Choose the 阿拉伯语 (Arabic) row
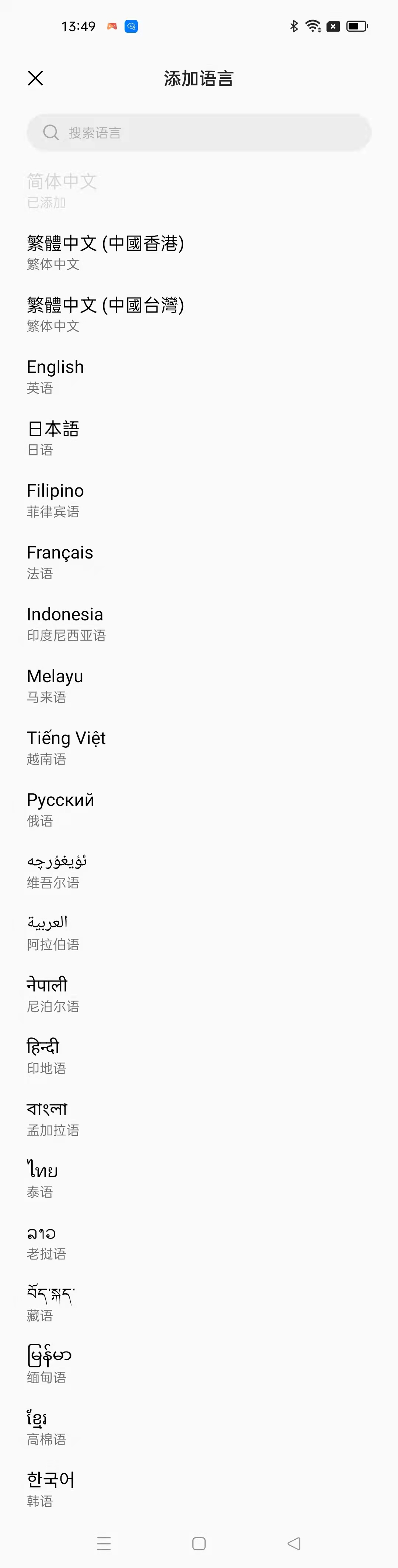This screenshot has height=1568, width=398. [x=53, y=933]
